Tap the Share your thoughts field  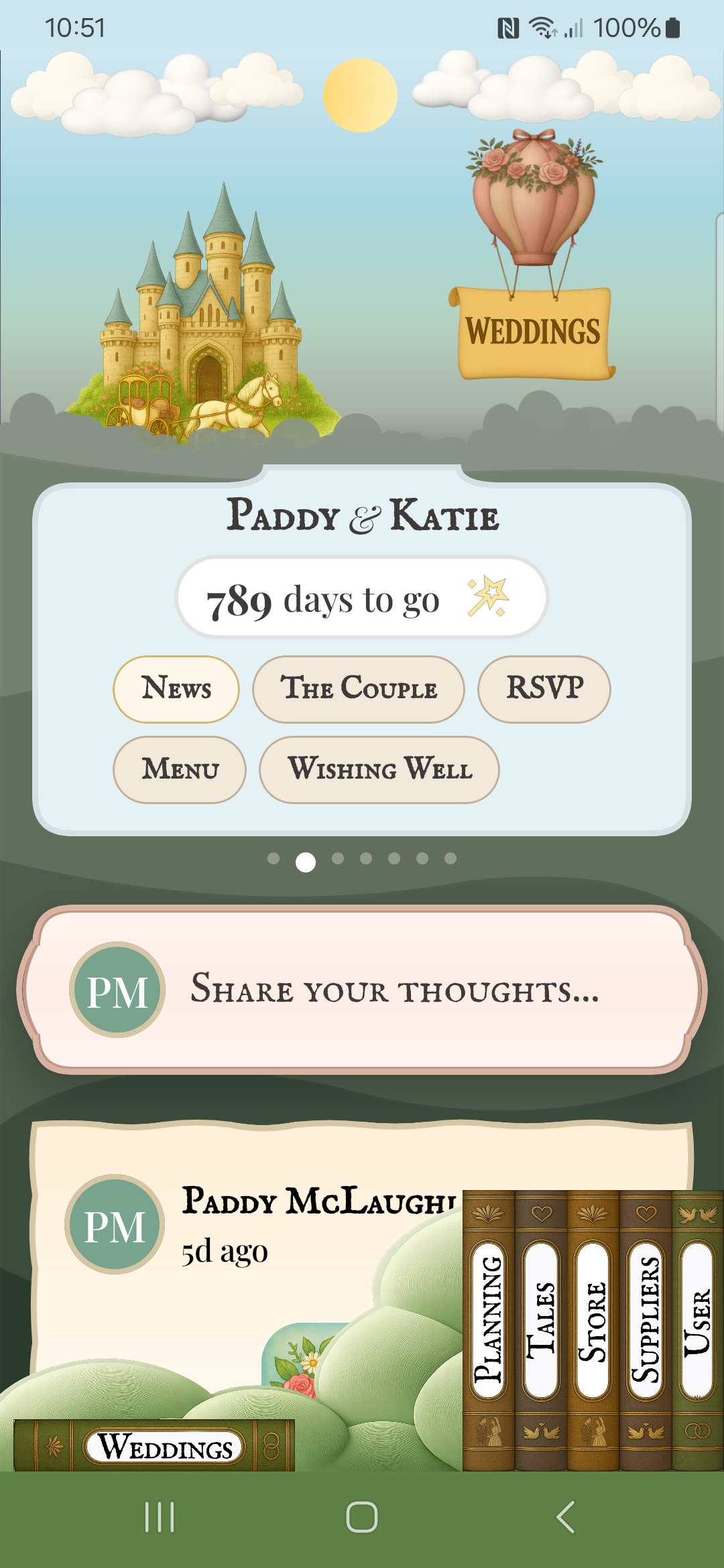click(394, 989)
